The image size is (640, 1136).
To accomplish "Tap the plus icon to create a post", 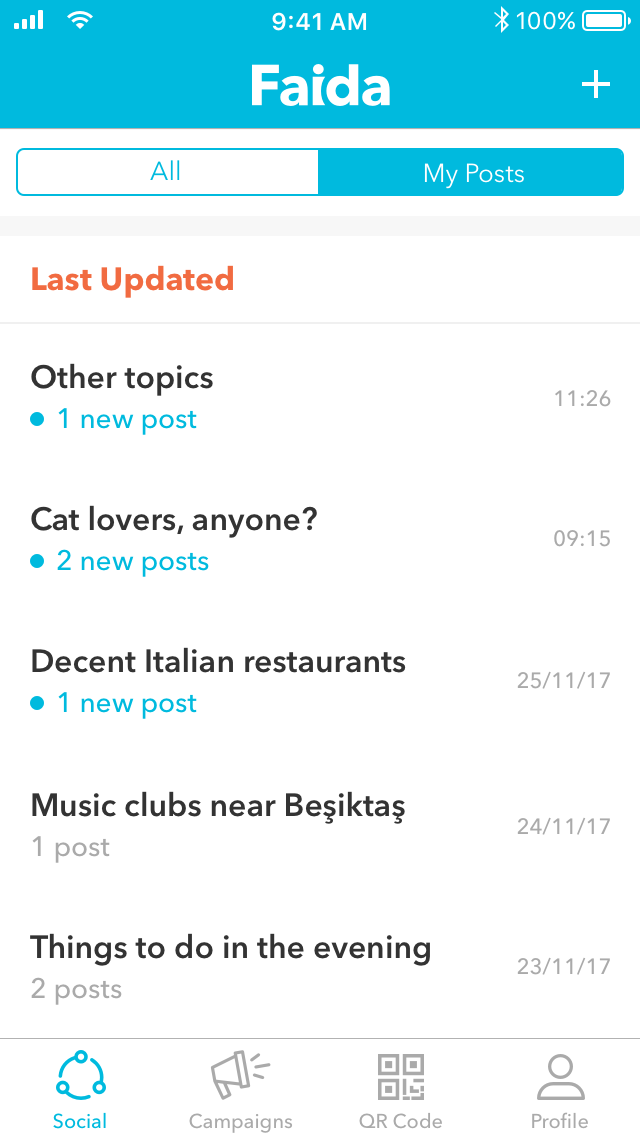I will point(596,85).
